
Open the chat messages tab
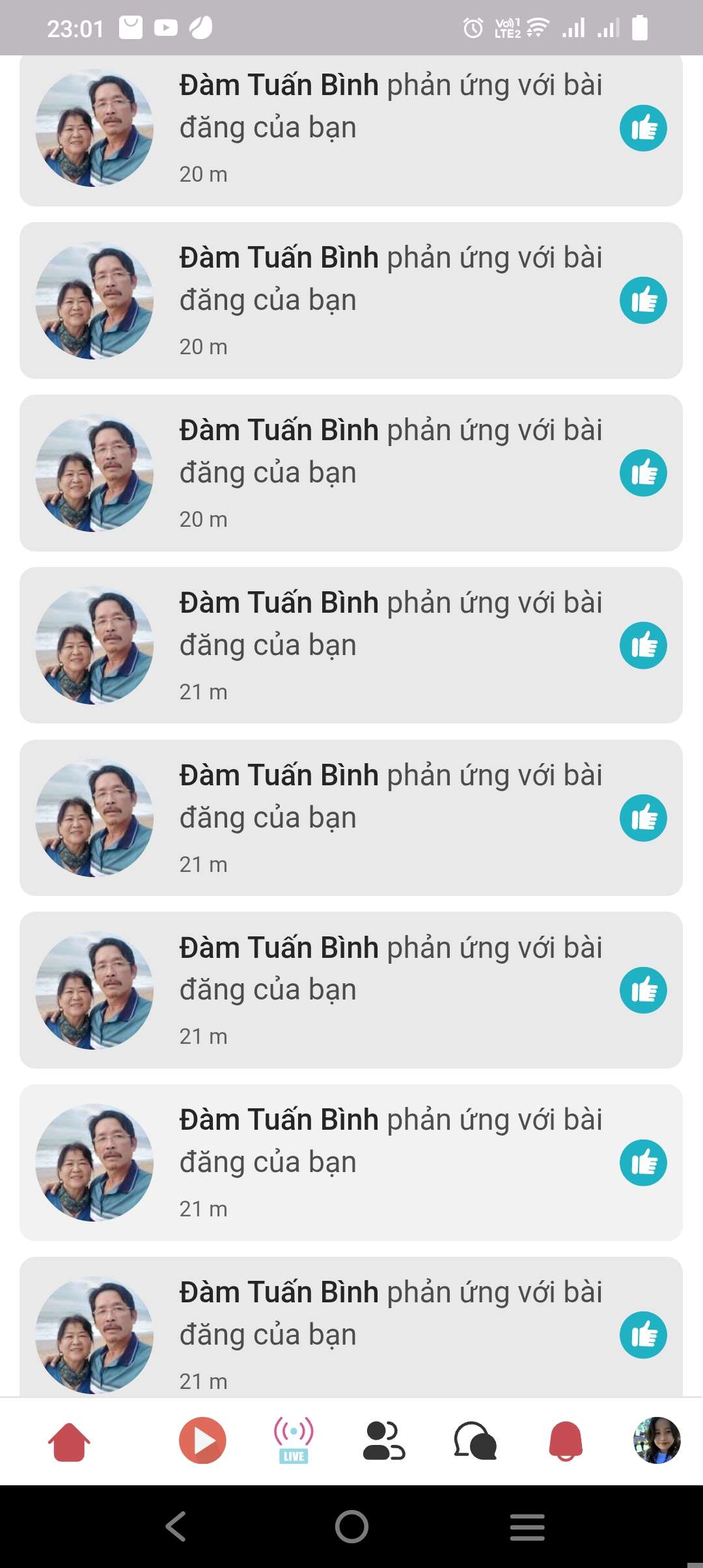(x=475, y=1440)
